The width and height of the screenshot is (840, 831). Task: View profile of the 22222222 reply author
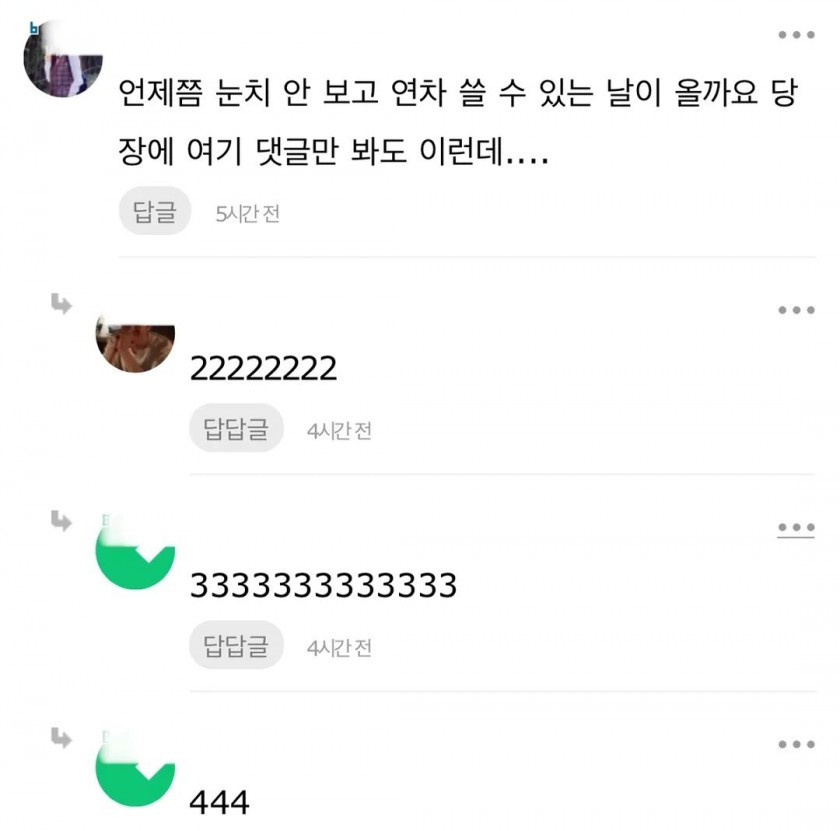coord(135,342)
